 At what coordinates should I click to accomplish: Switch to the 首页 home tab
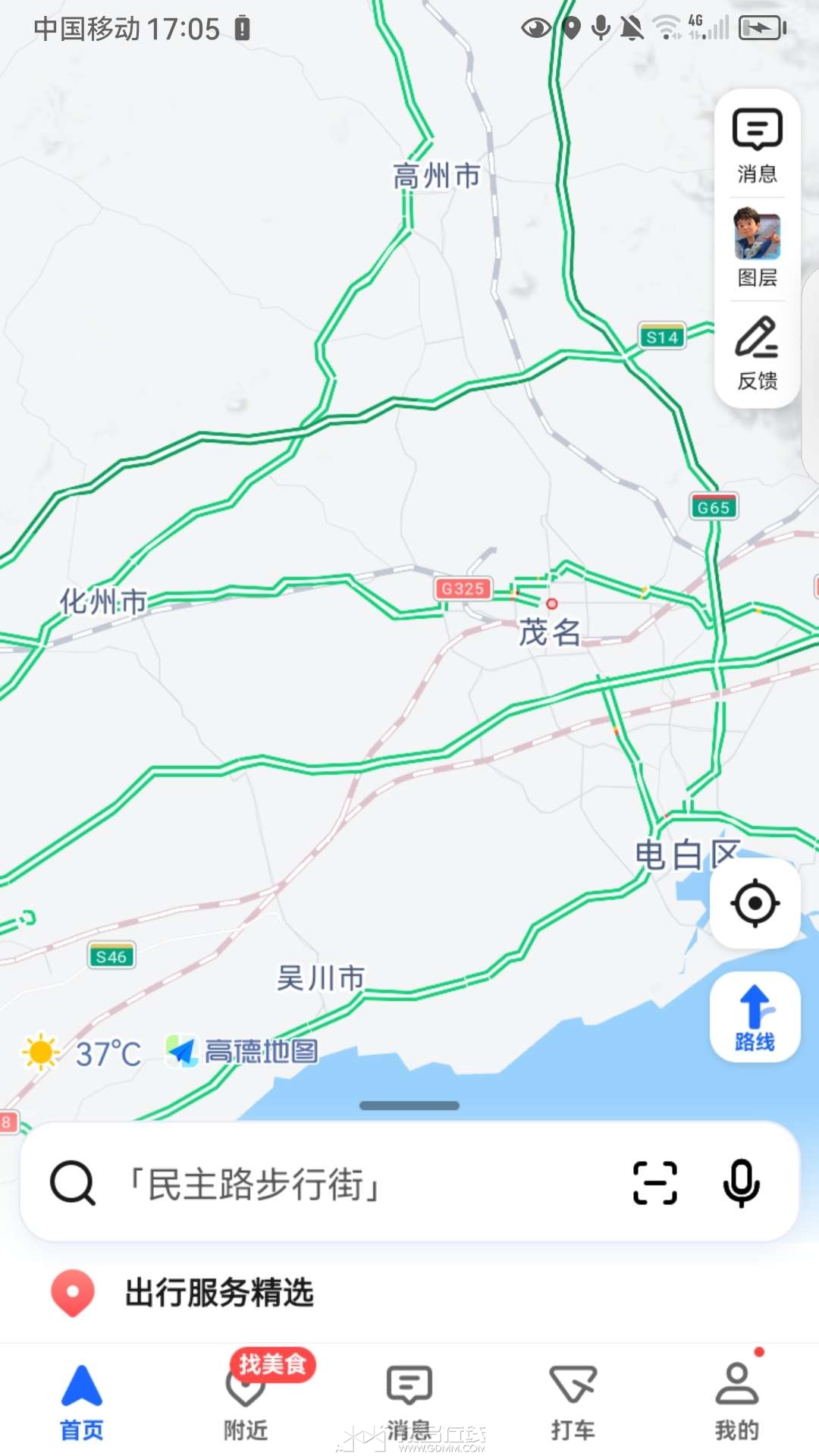82,1402
